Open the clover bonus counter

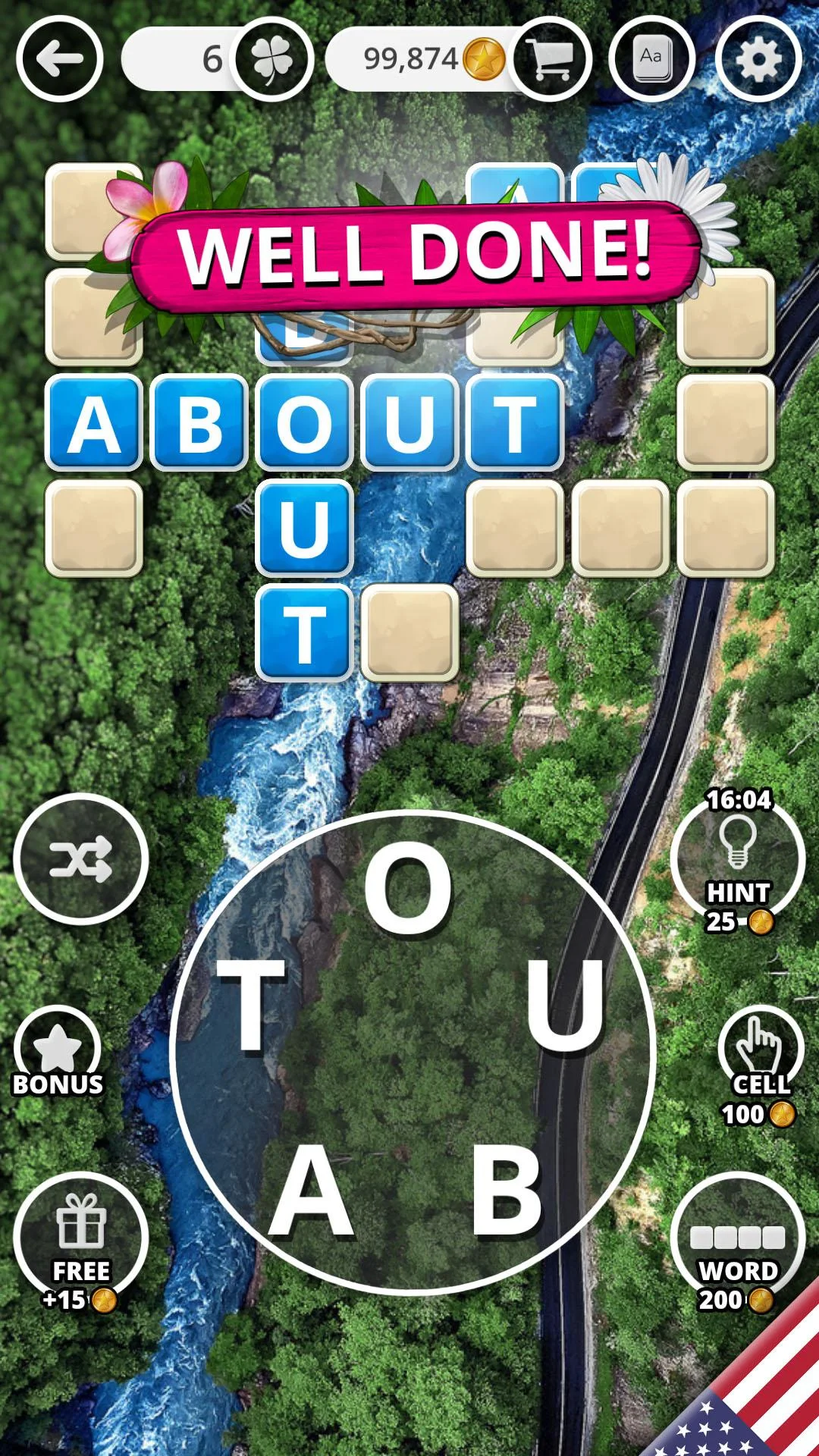pos(271,59)
